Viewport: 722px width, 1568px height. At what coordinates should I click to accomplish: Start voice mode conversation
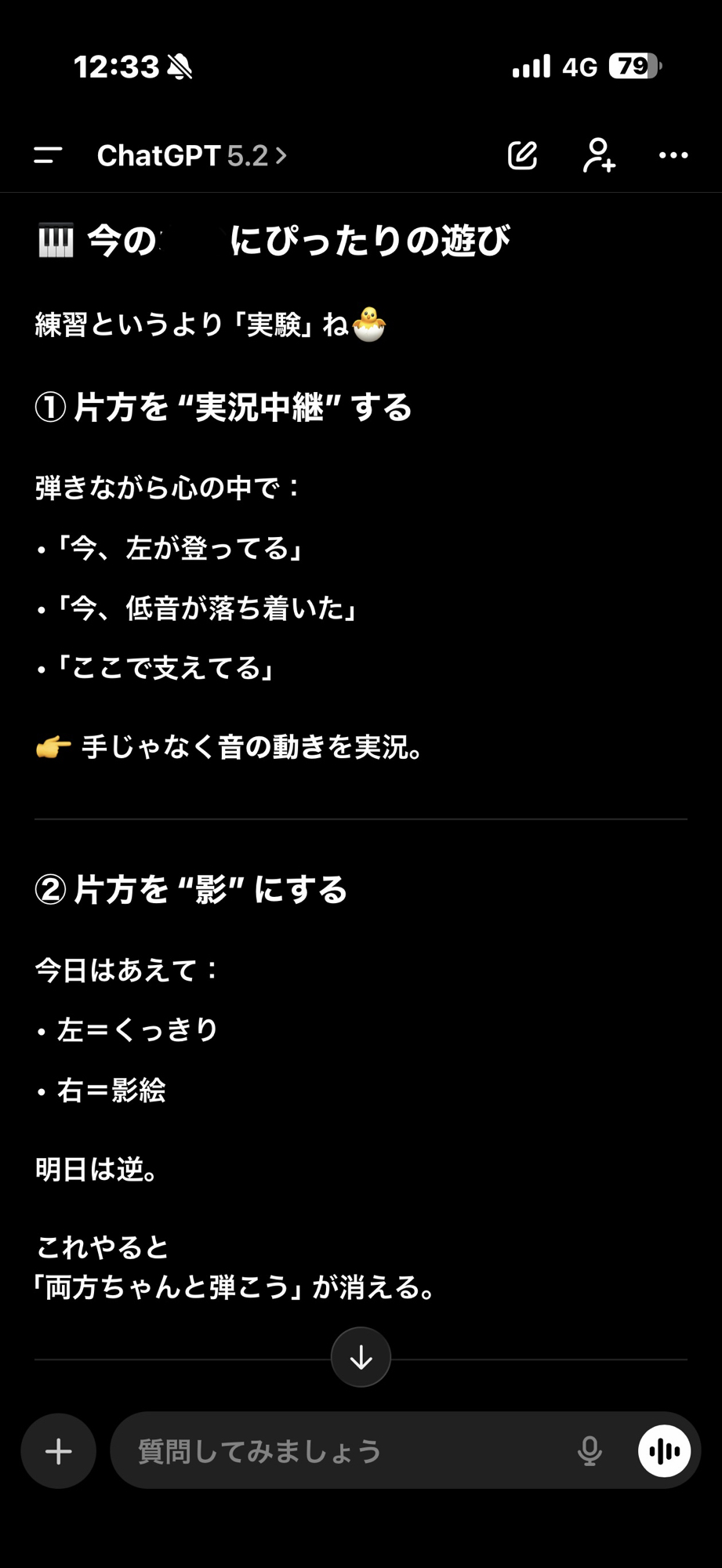664,1451
